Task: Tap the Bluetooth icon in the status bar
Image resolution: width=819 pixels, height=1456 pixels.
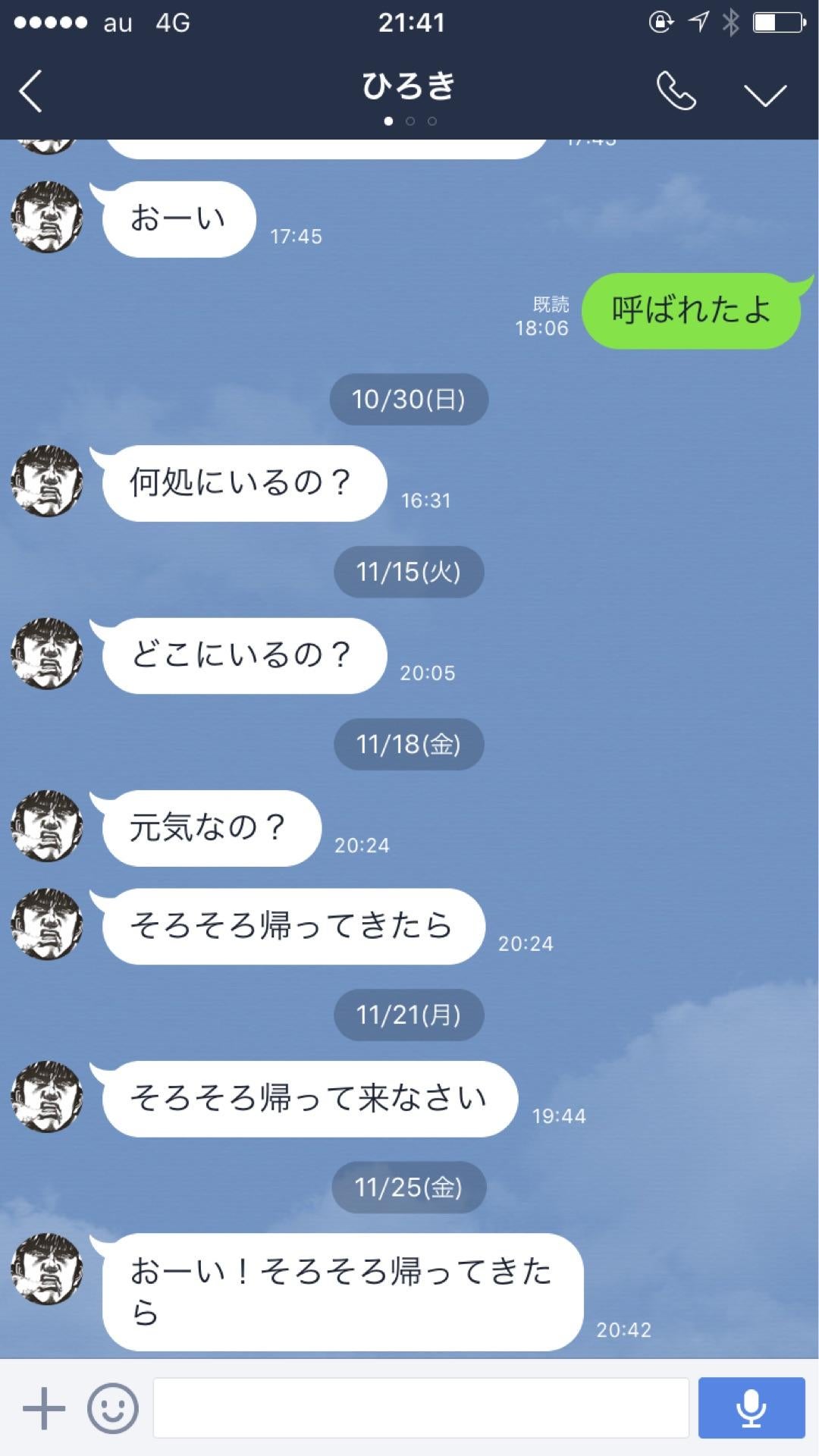Action: [x=730, y=23]
